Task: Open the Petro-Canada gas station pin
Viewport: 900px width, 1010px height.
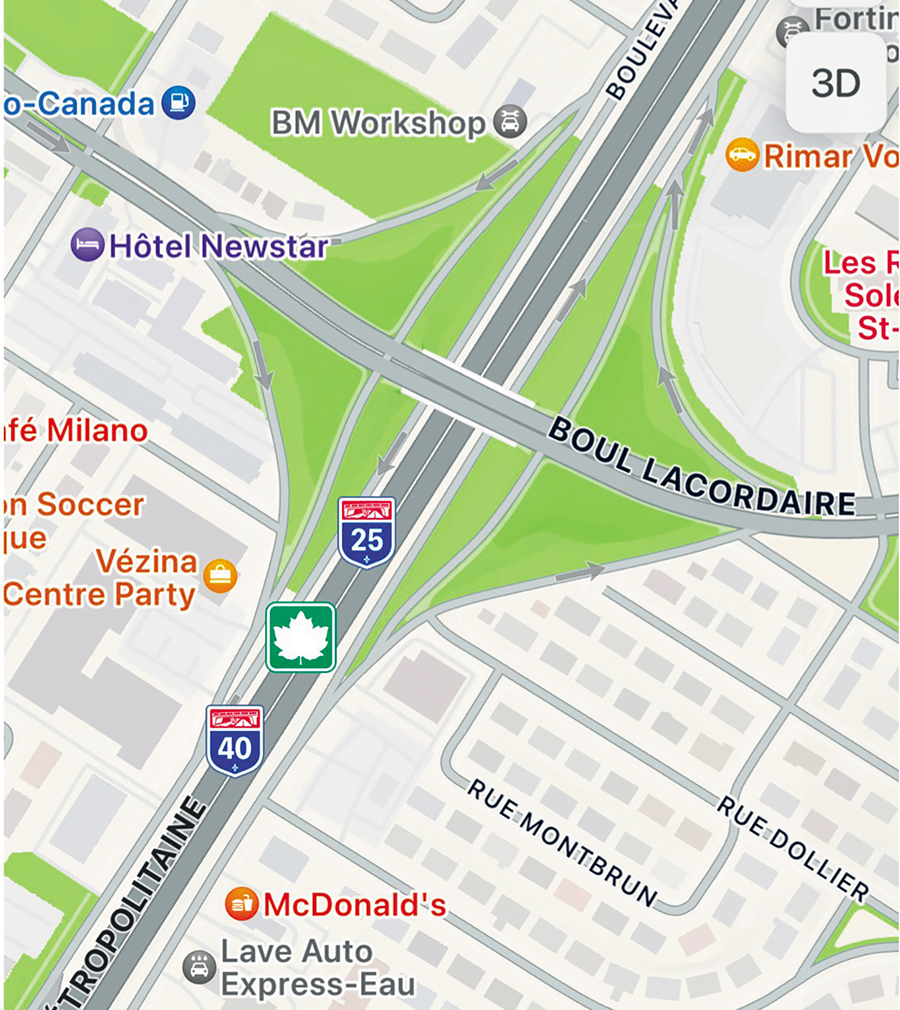Action: point(178,102)
